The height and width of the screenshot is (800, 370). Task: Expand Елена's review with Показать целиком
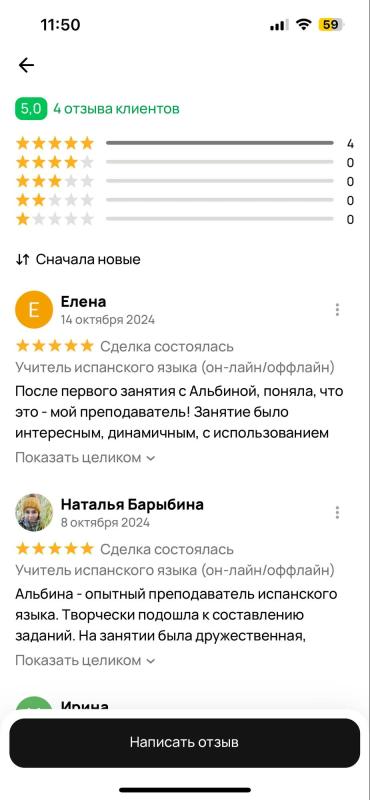[85, 458]
